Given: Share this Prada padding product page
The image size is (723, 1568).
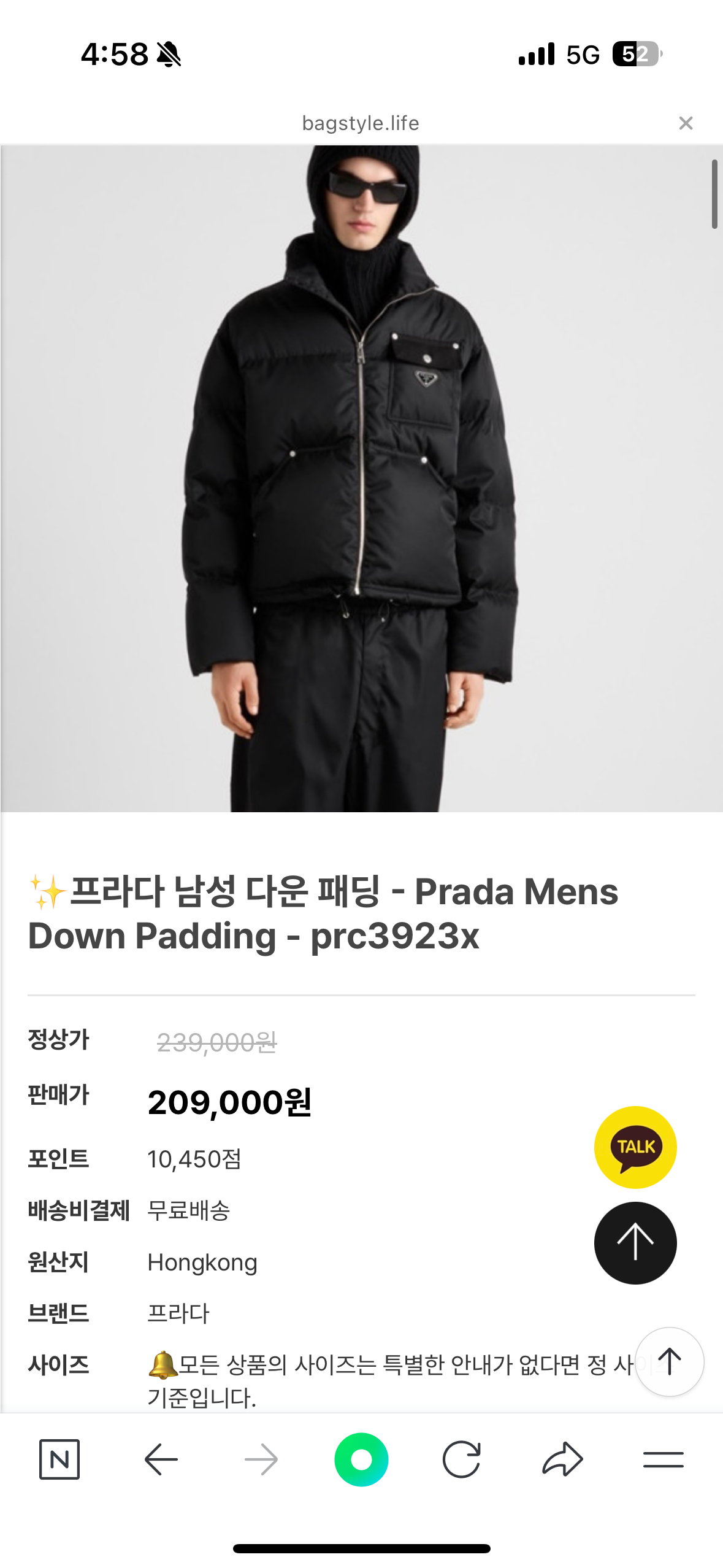Looking at the screenshot, I should click(x=562, y=1459).
